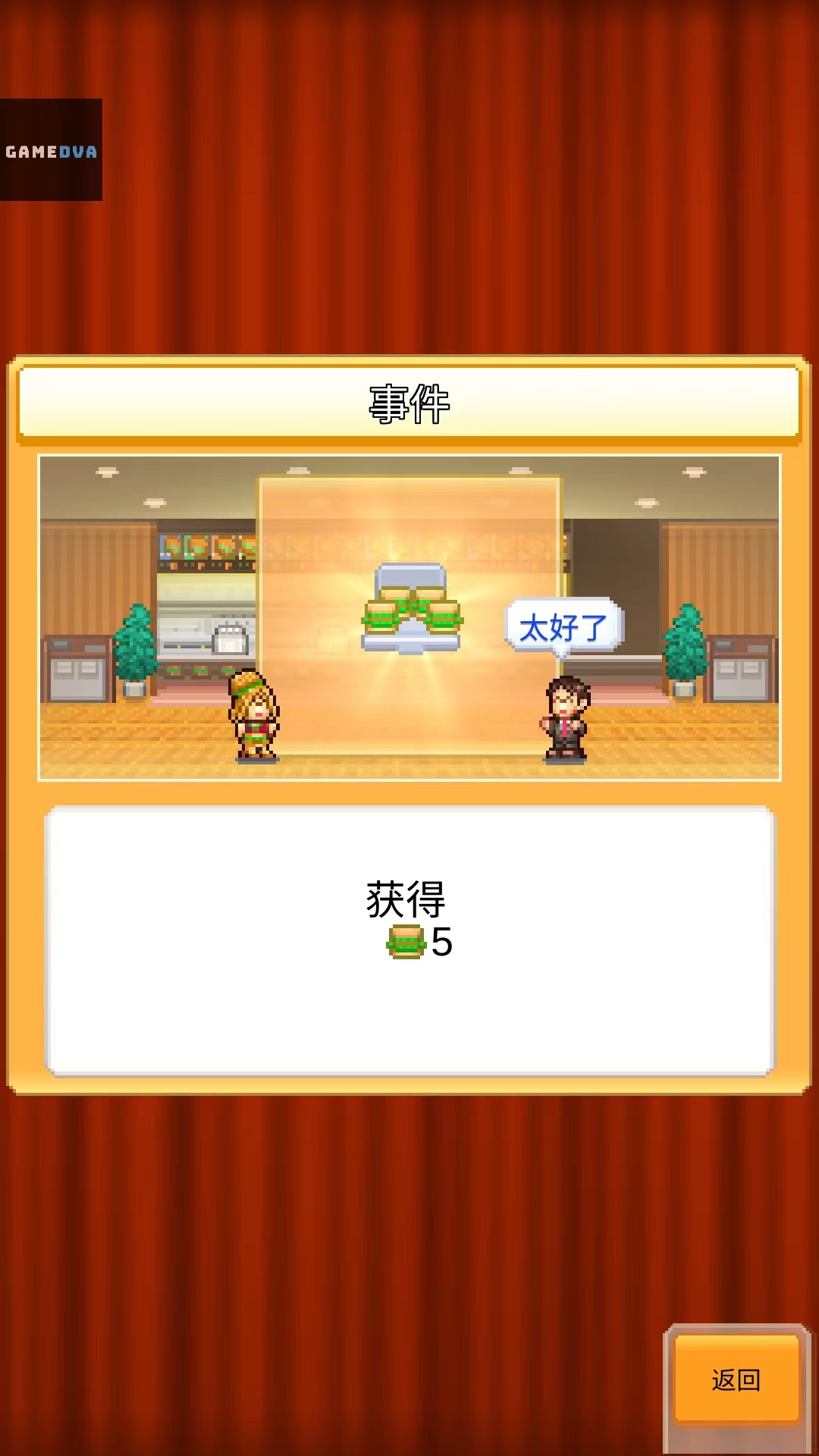This screenshot has height=1456, width=819.
Task: Tap the 返回 button
Action: coord(736,1379)
